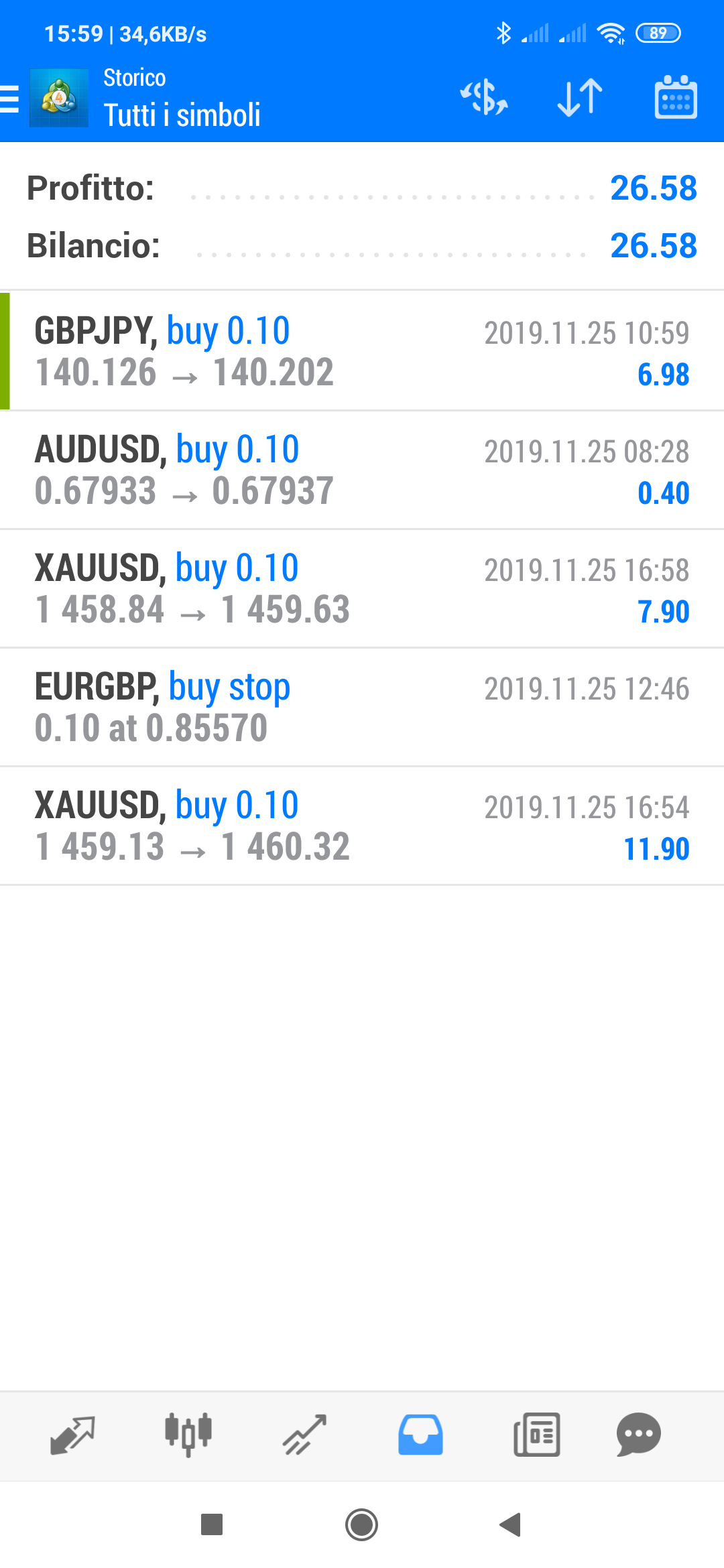Screen dimensions: 724x1568
Task: Open the AUDUSD buy 0.10 trade
Action: (362, 470)
